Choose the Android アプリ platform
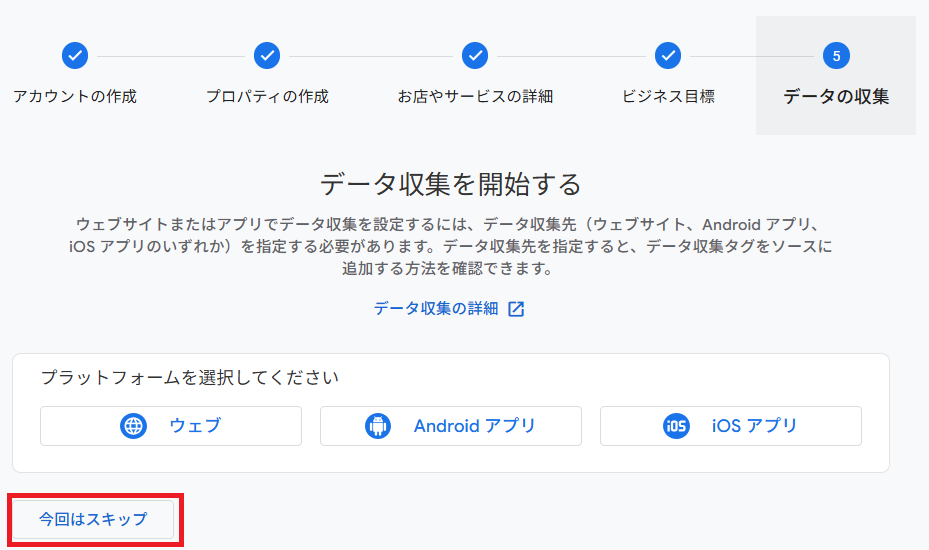929x550 pixels. pyautogui.click(x=451, y=426)
